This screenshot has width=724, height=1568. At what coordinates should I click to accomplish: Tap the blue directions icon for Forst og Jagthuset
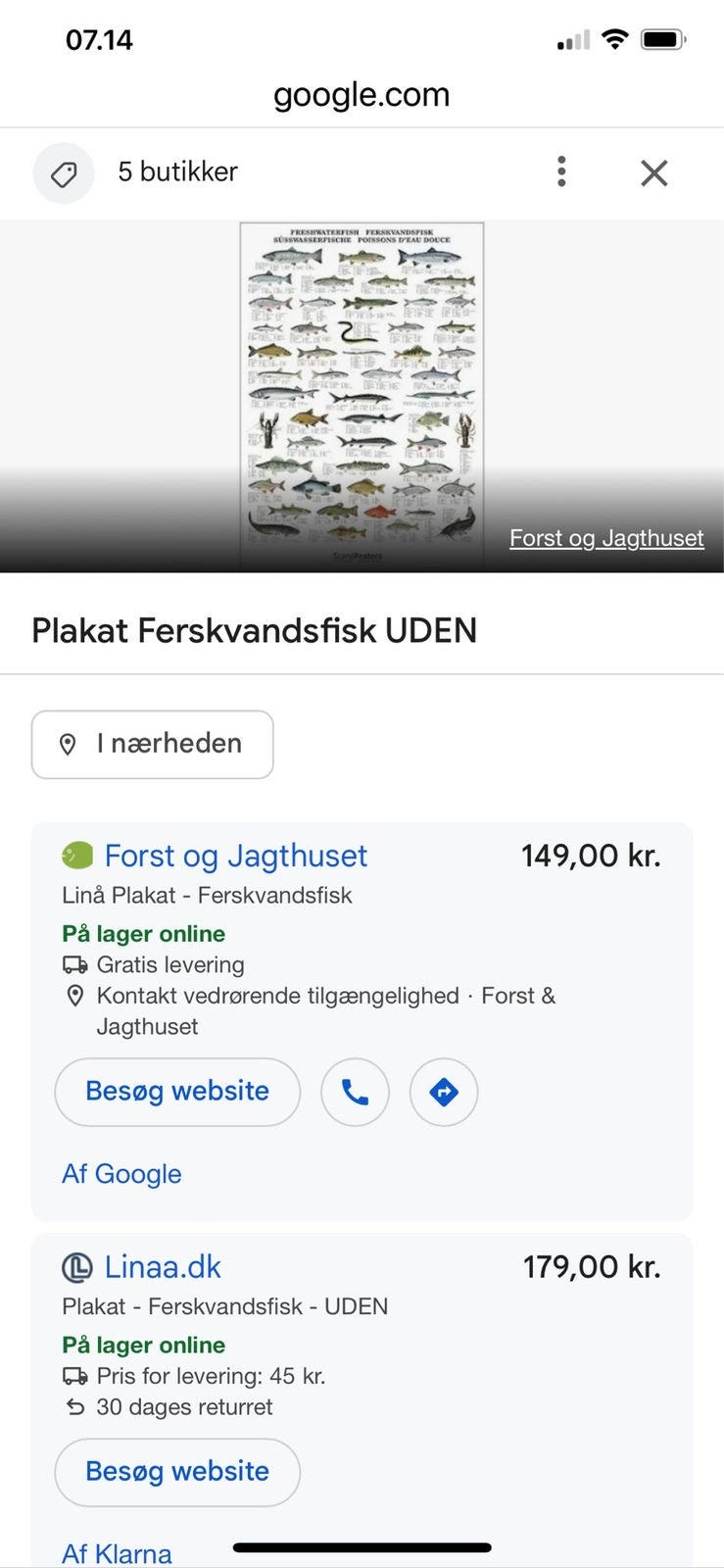[x=443, y=1092]
